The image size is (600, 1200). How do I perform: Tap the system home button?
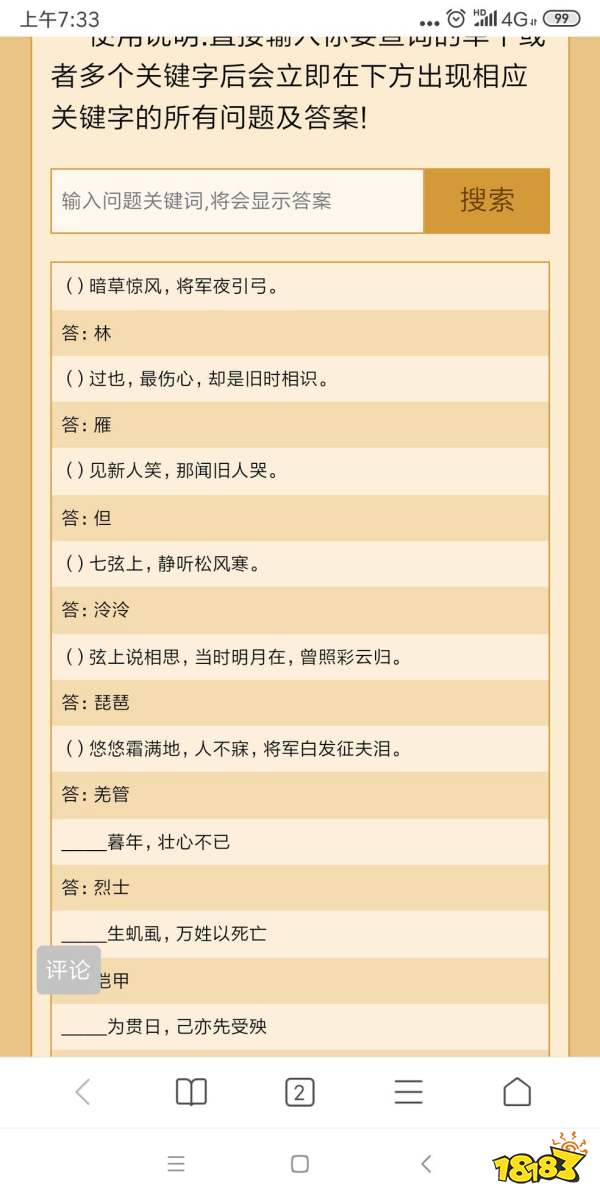[300, 1164]
